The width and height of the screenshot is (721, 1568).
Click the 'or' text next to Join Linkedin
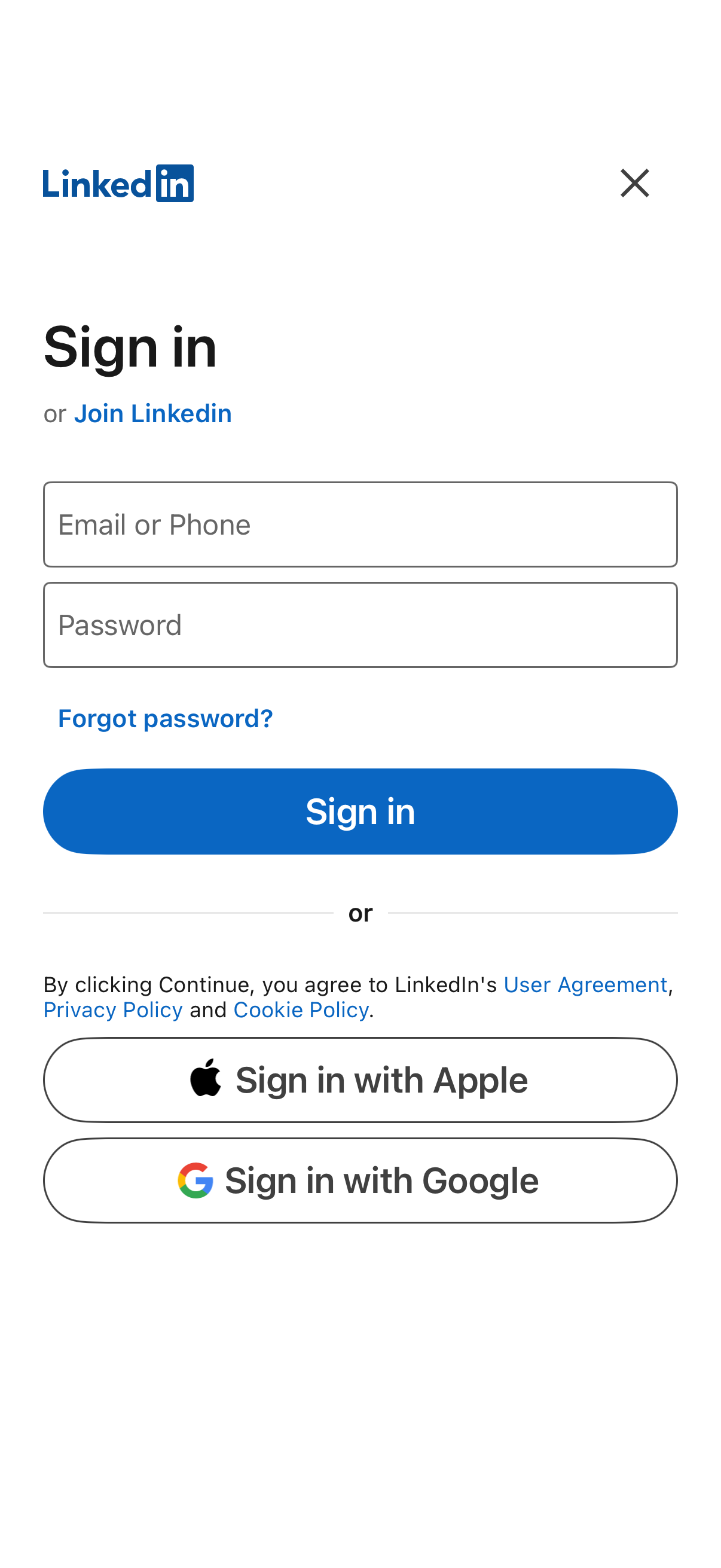tap(56, 413)
